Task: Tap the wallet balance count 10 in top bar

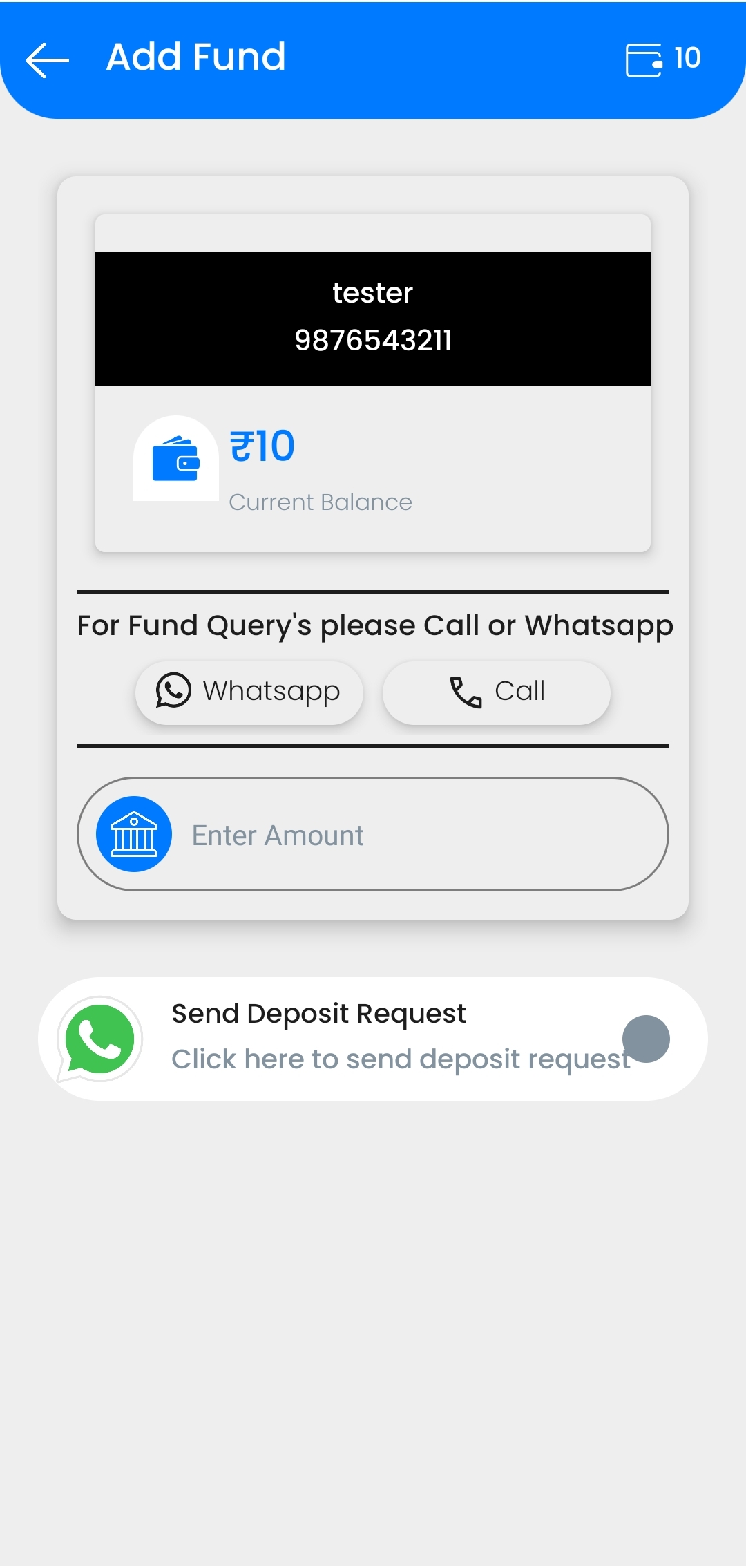Action: [x=687, y=59]
